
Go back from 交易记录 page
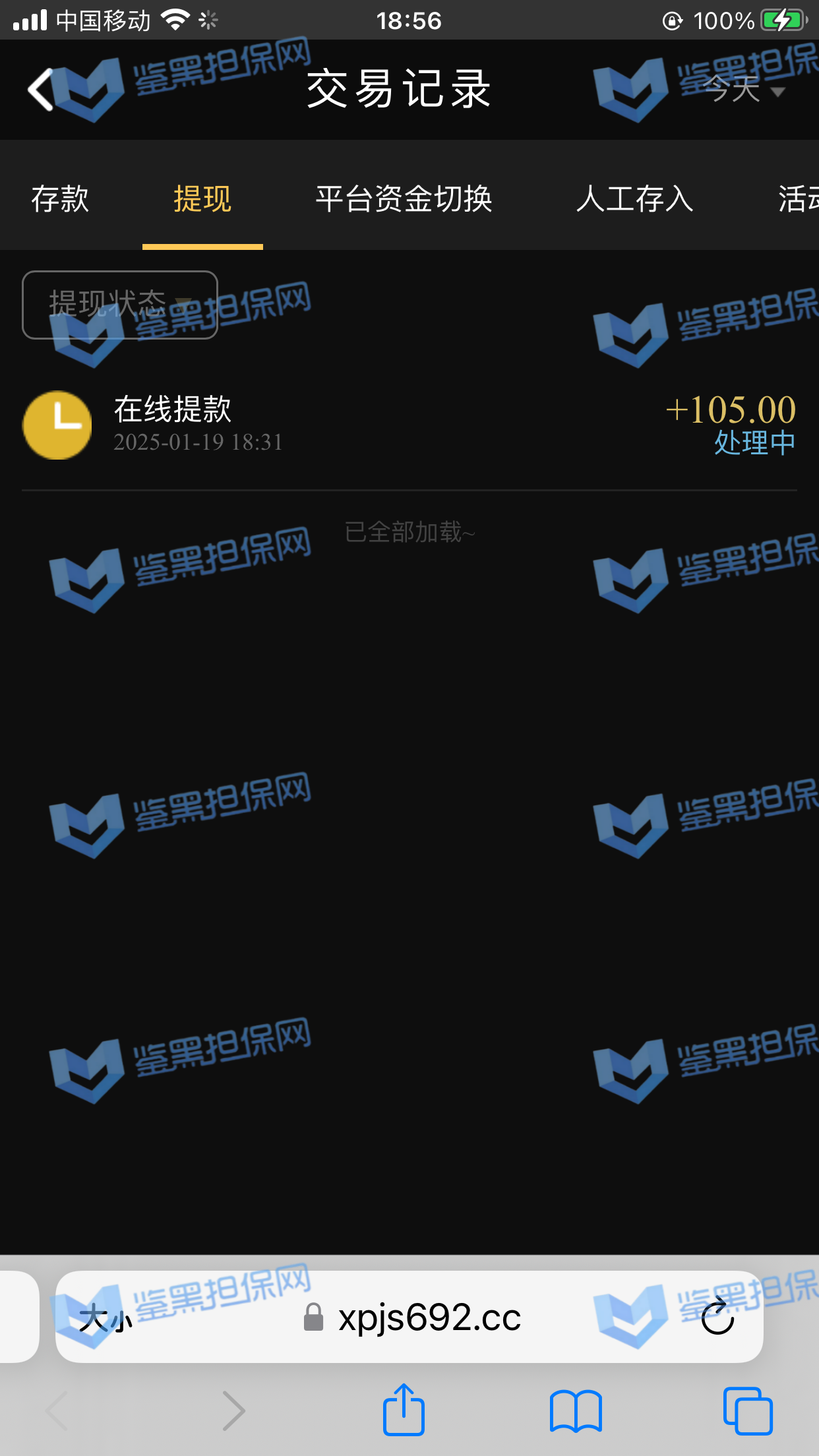click(x=41, y=90)
